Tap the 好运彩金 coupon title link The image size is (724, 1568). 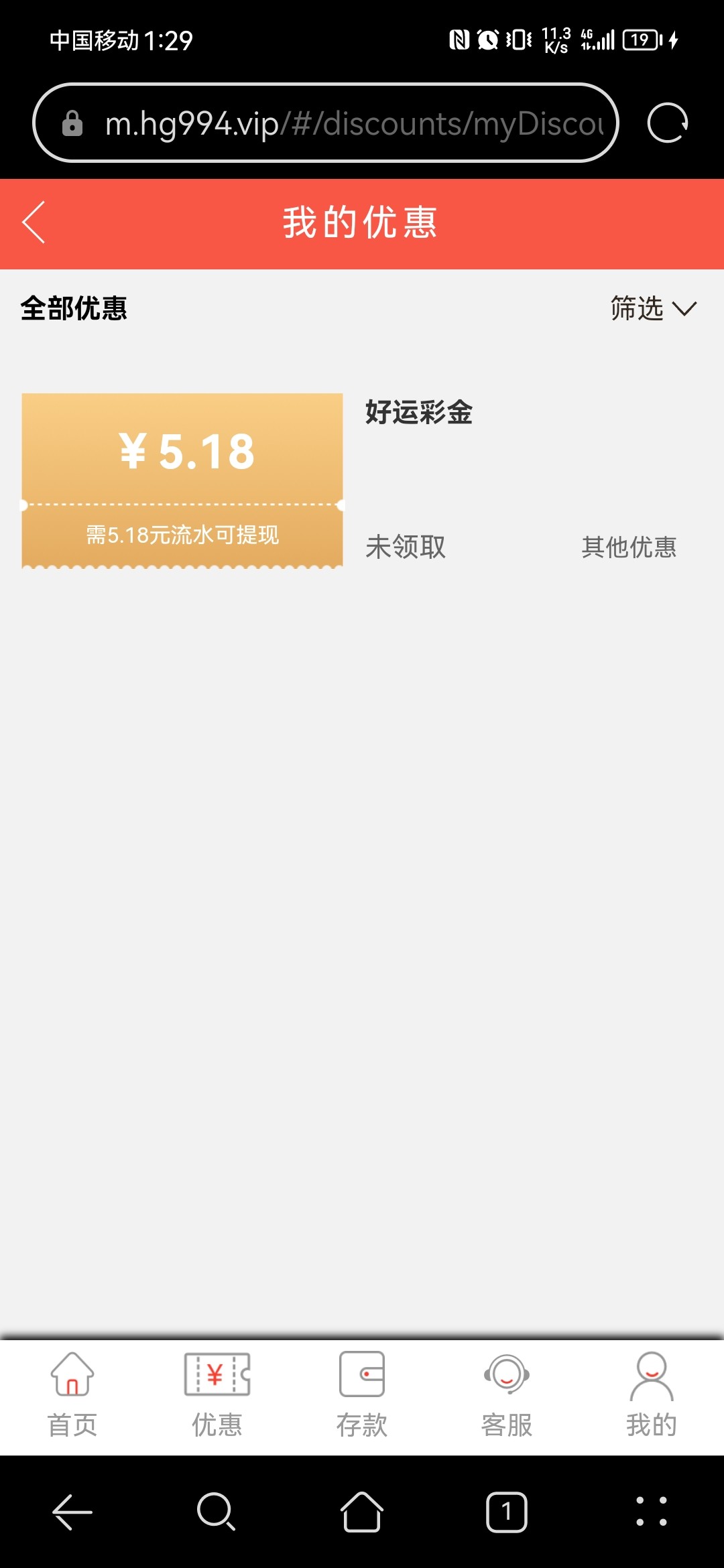point(418,413)
